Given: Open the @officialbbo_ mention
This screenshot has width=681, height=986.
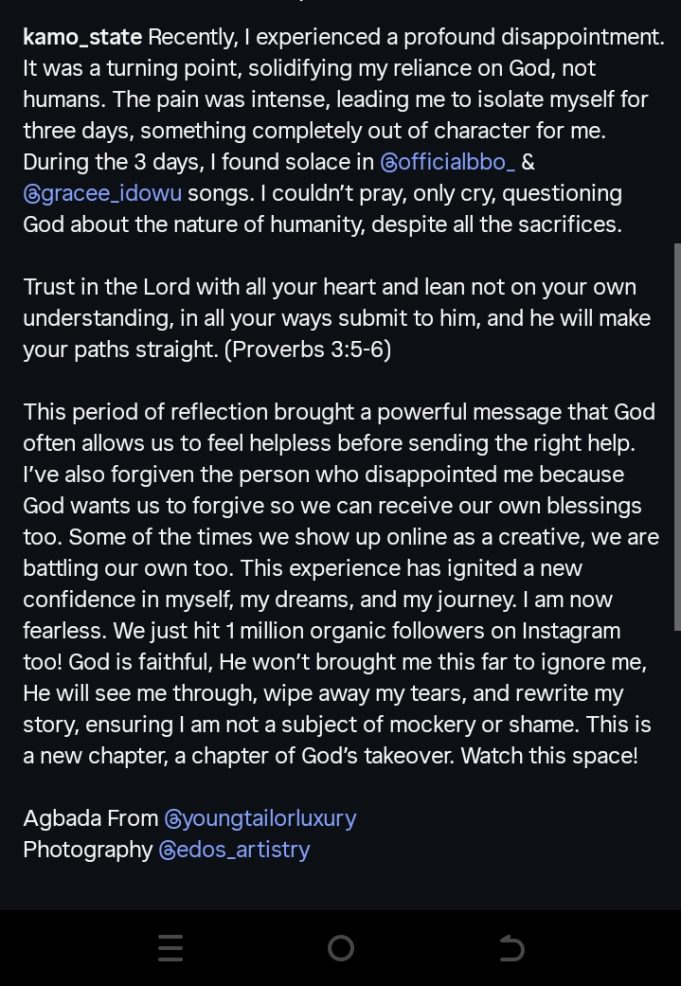Looking at the screenshot, I should 448,162.
